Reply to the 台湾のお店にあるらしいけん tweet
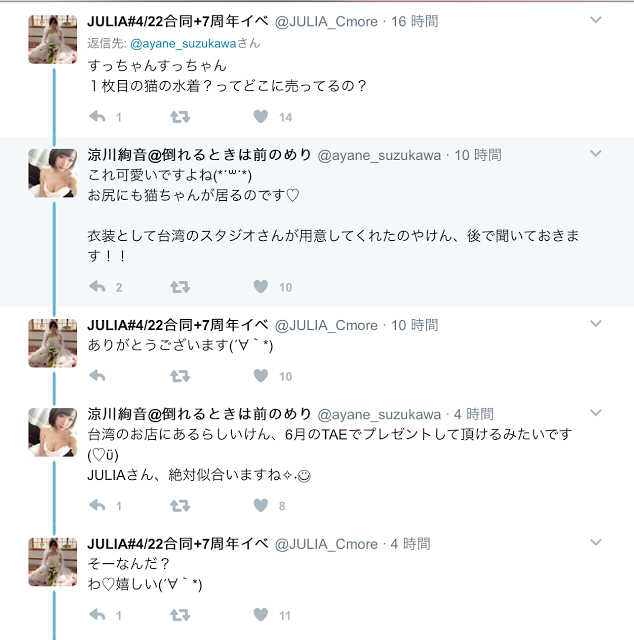The height and width of the screenshot is (640, 634). tap(98, 506)
